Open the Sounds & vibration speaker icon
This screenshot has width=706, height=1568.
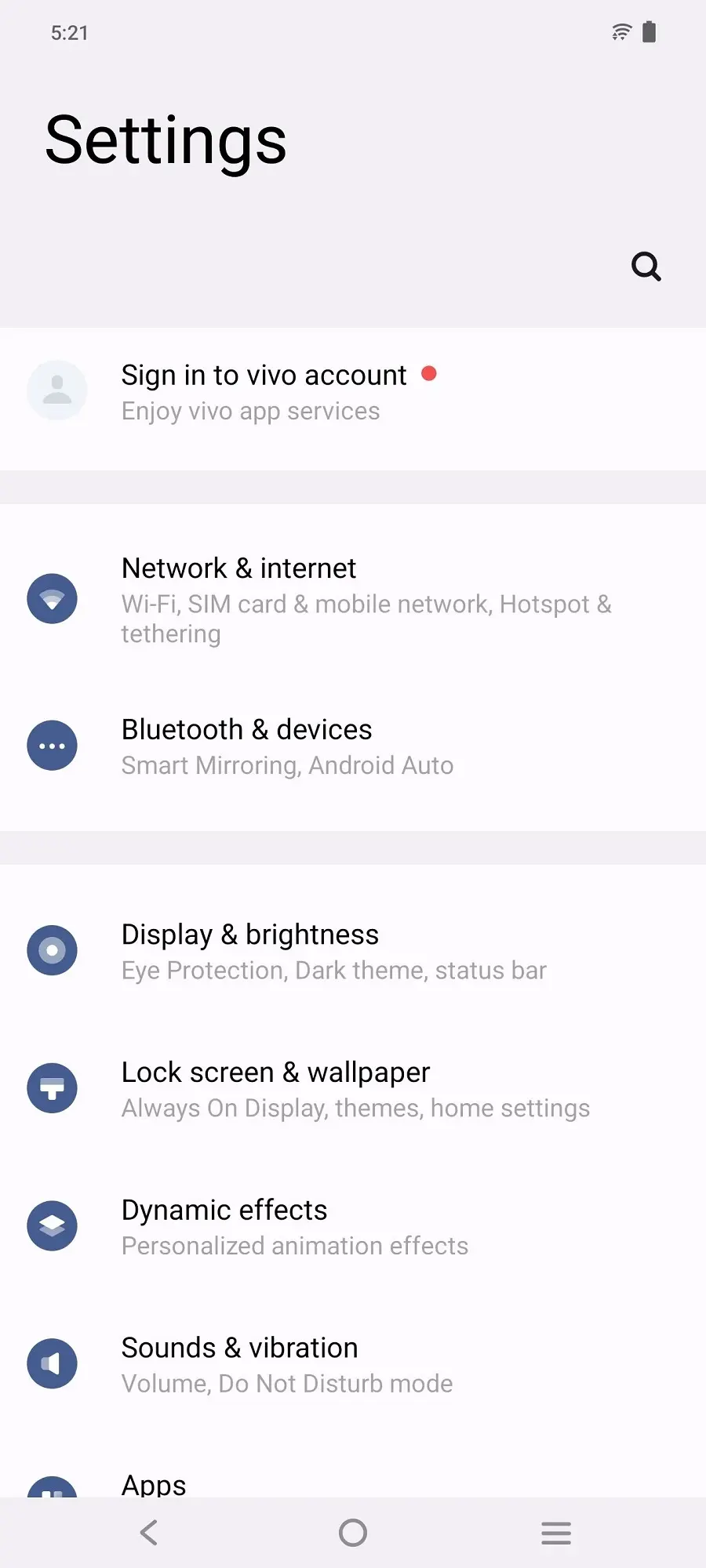tap(52, 1363)
